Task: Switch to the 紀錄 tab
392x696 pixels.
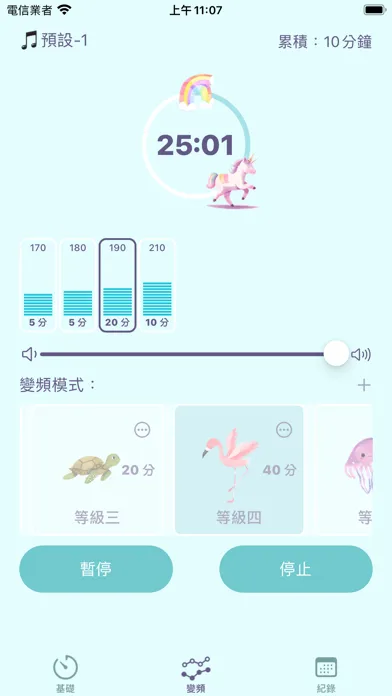Action: 326,674
